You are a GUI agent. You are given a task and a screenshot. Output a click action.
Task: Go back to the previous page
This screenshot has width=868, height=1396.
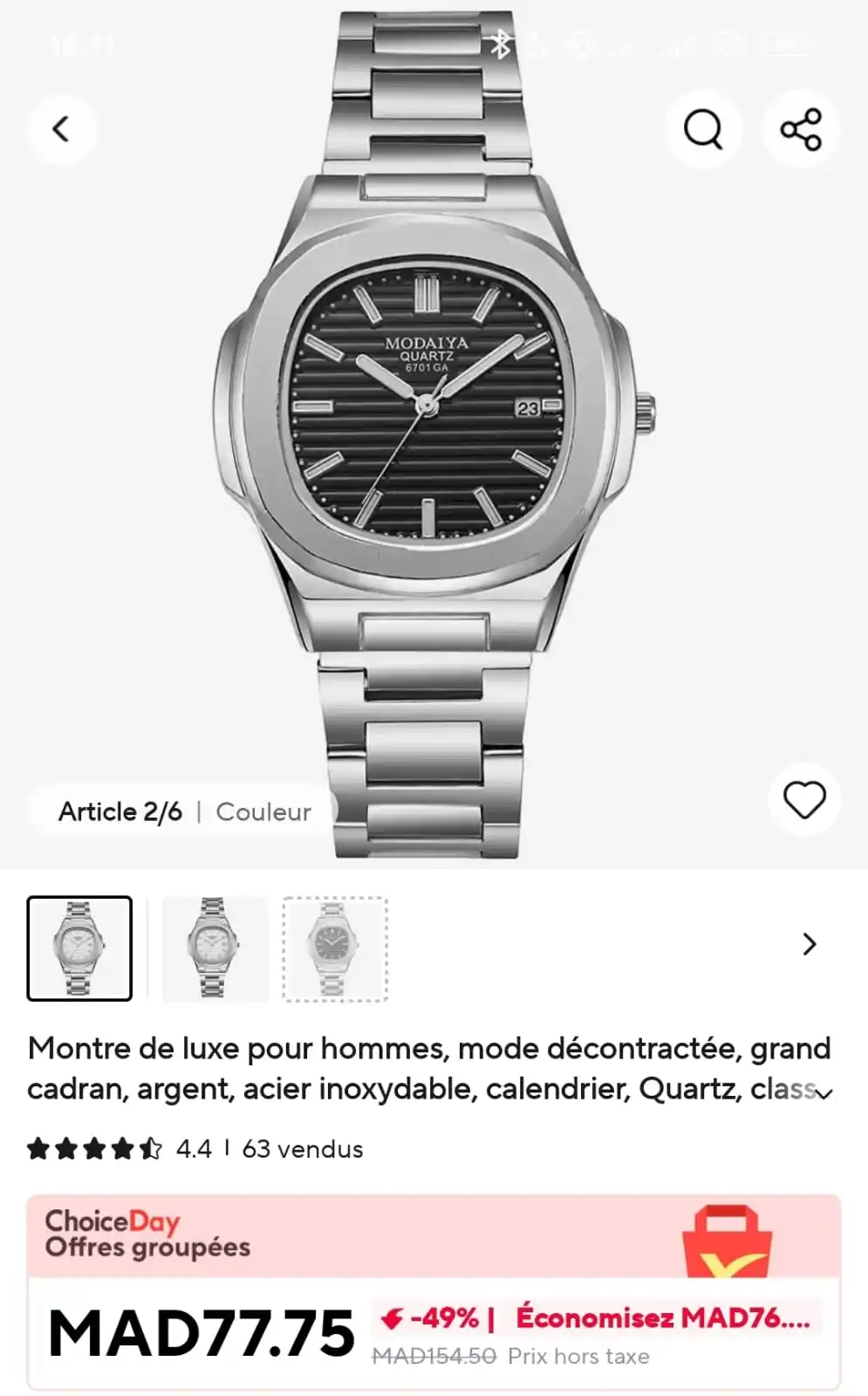[x=60, y=130]
